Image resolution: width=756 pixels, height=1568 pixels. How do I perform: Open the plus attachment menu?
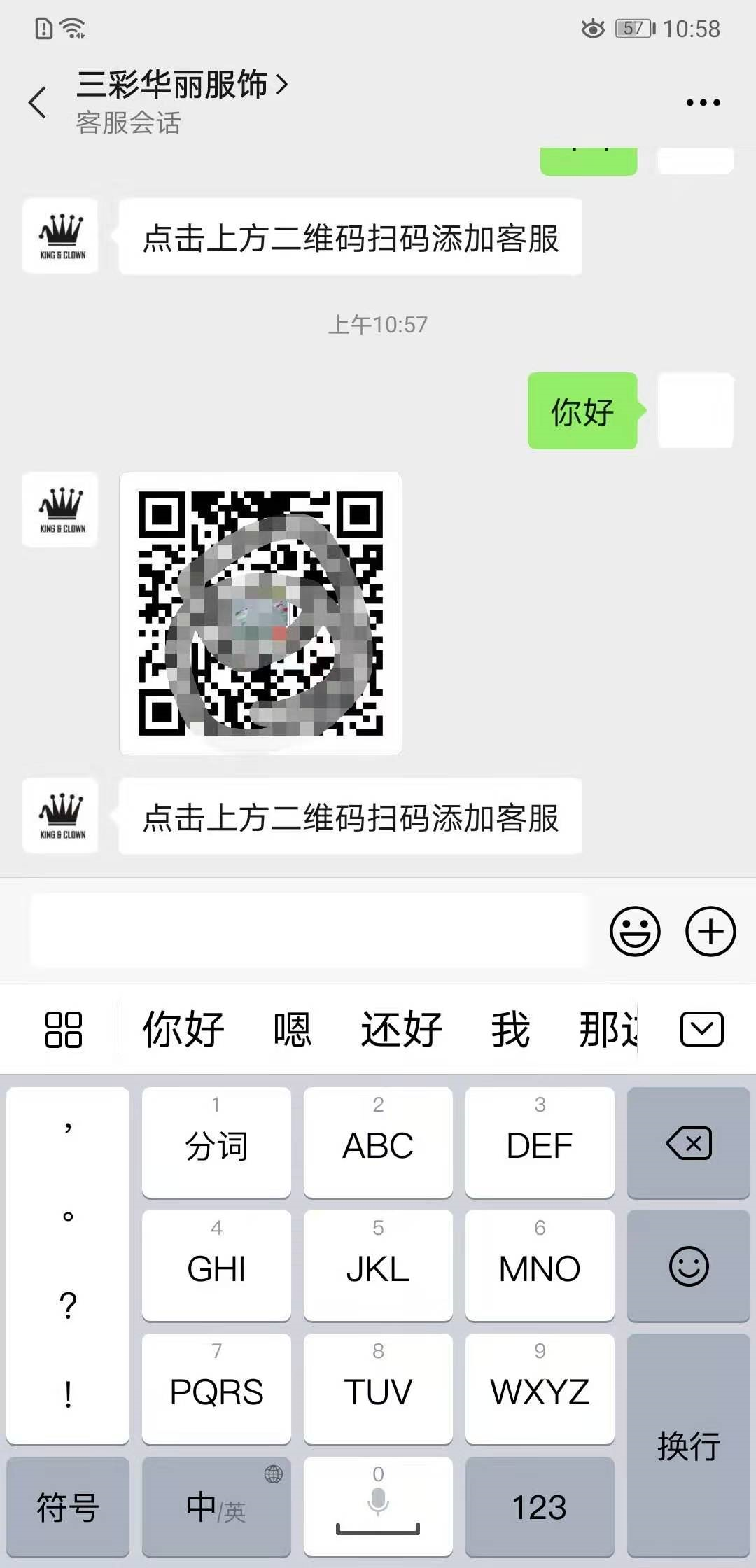click(x=710, y=931)
